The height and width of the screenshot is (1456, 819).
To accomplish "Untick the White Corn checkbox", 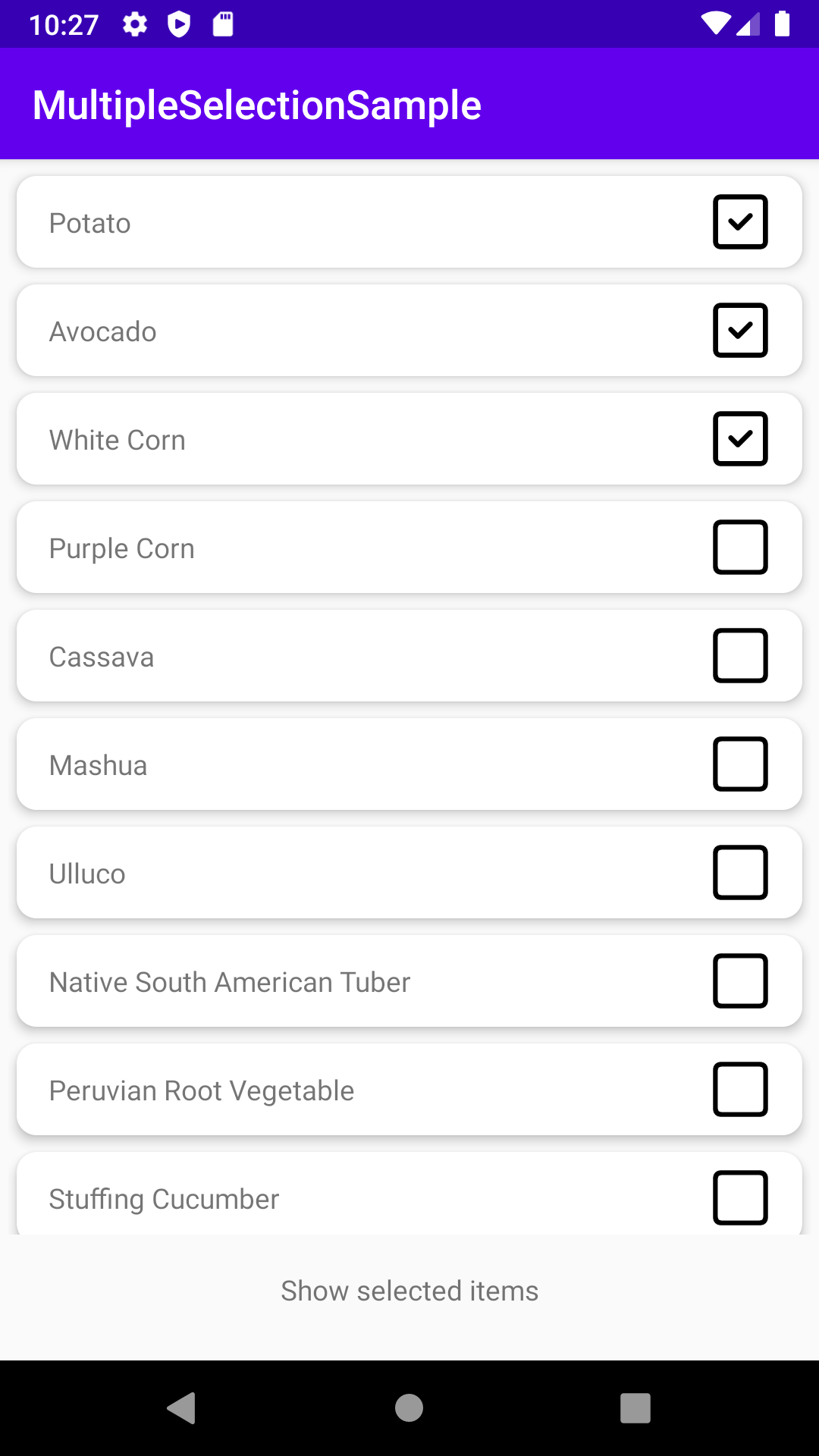I will 740,438.
